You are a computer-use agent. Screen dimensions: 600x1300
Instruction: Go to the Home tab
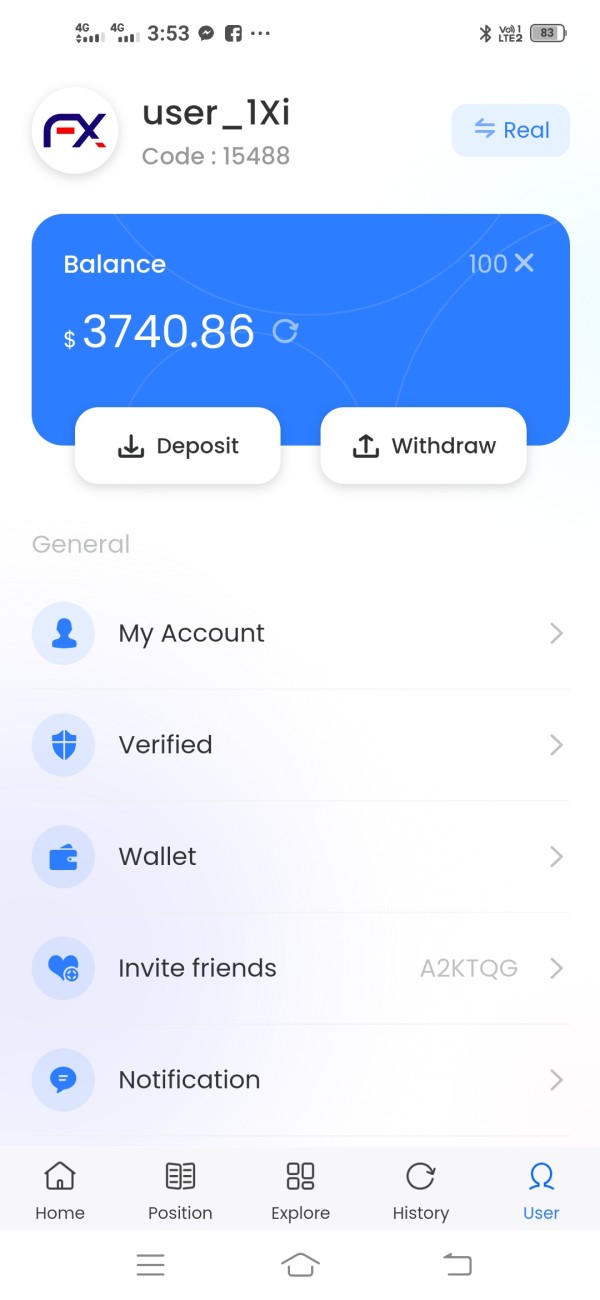[60, 1191]
